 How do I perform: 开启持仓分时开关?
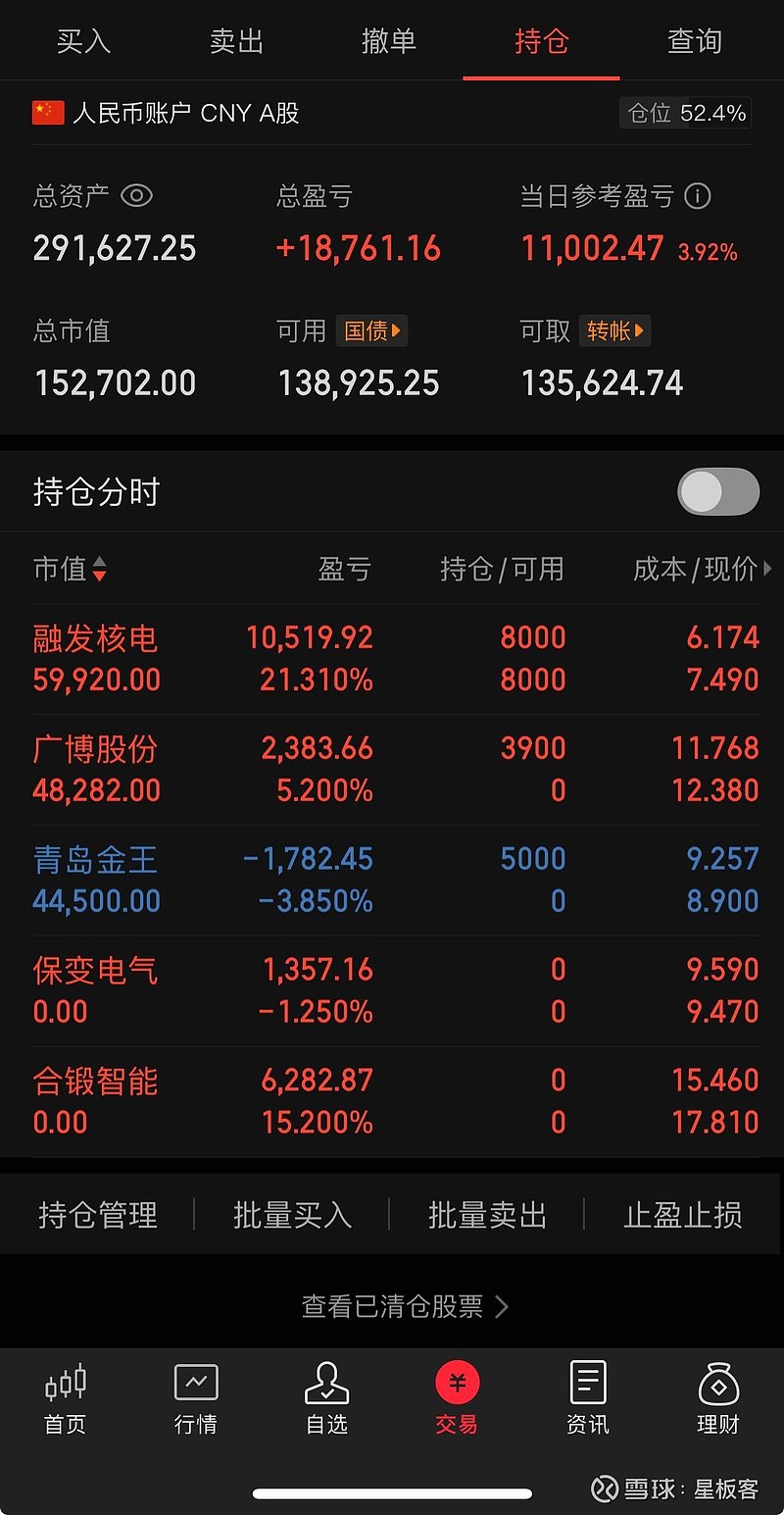pyautogui.click(x=718, y=491)
